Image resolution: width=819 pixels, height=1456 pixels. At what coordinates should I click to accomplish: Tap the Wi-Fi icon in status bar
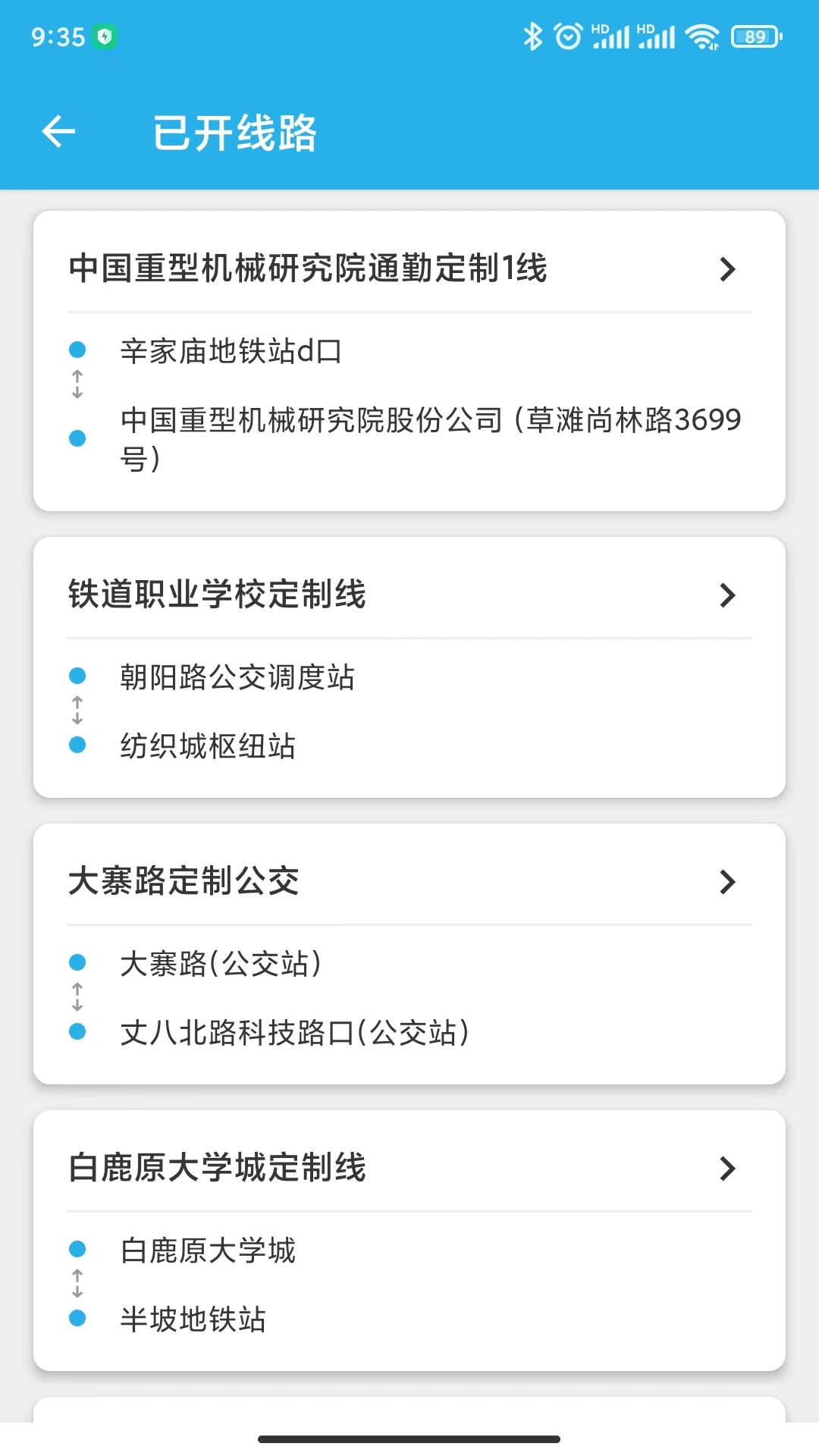[x=701, y=34]
